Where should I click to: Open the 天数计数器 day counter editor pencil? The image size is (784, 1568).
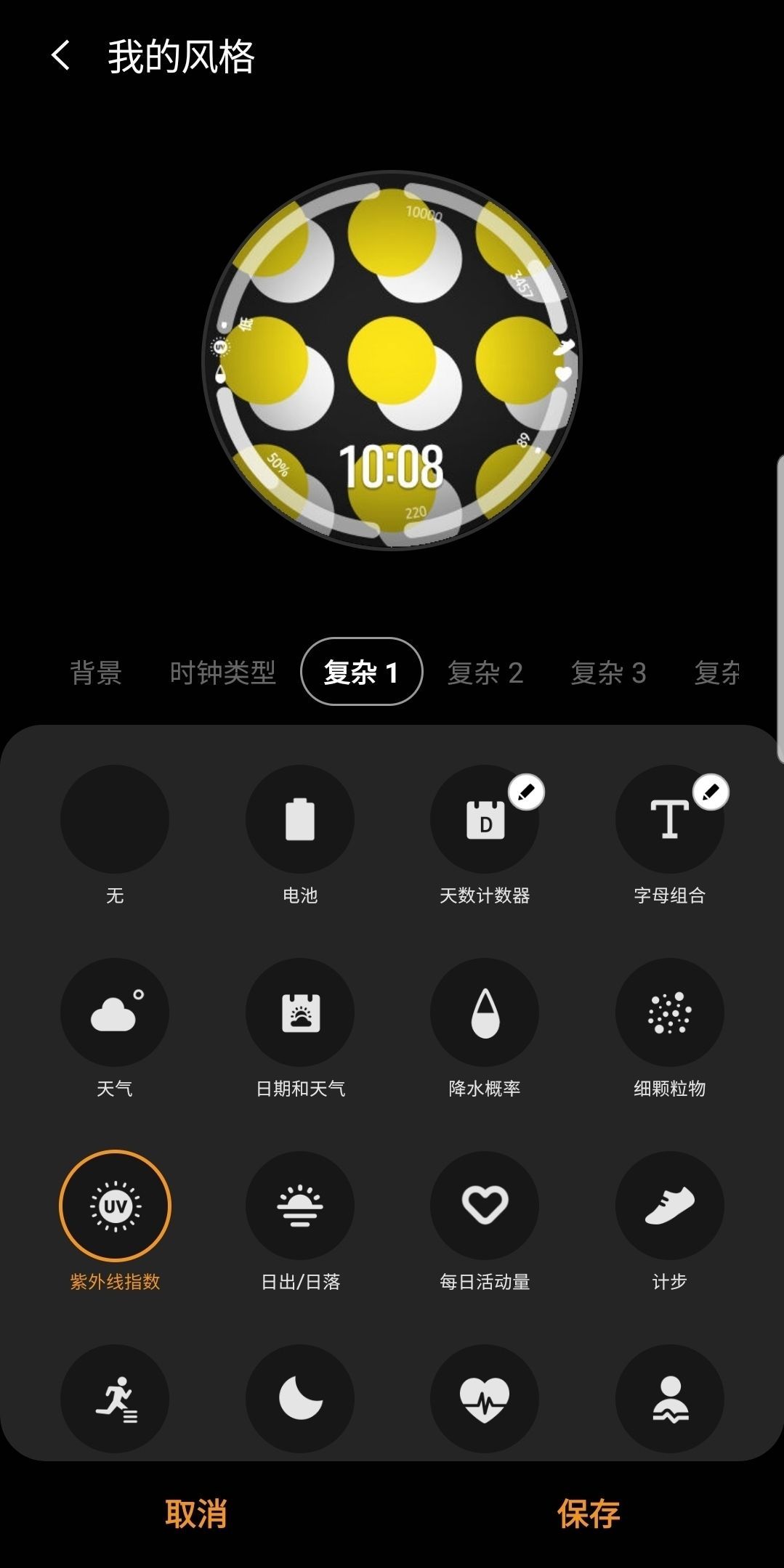[x=527, y=793]
